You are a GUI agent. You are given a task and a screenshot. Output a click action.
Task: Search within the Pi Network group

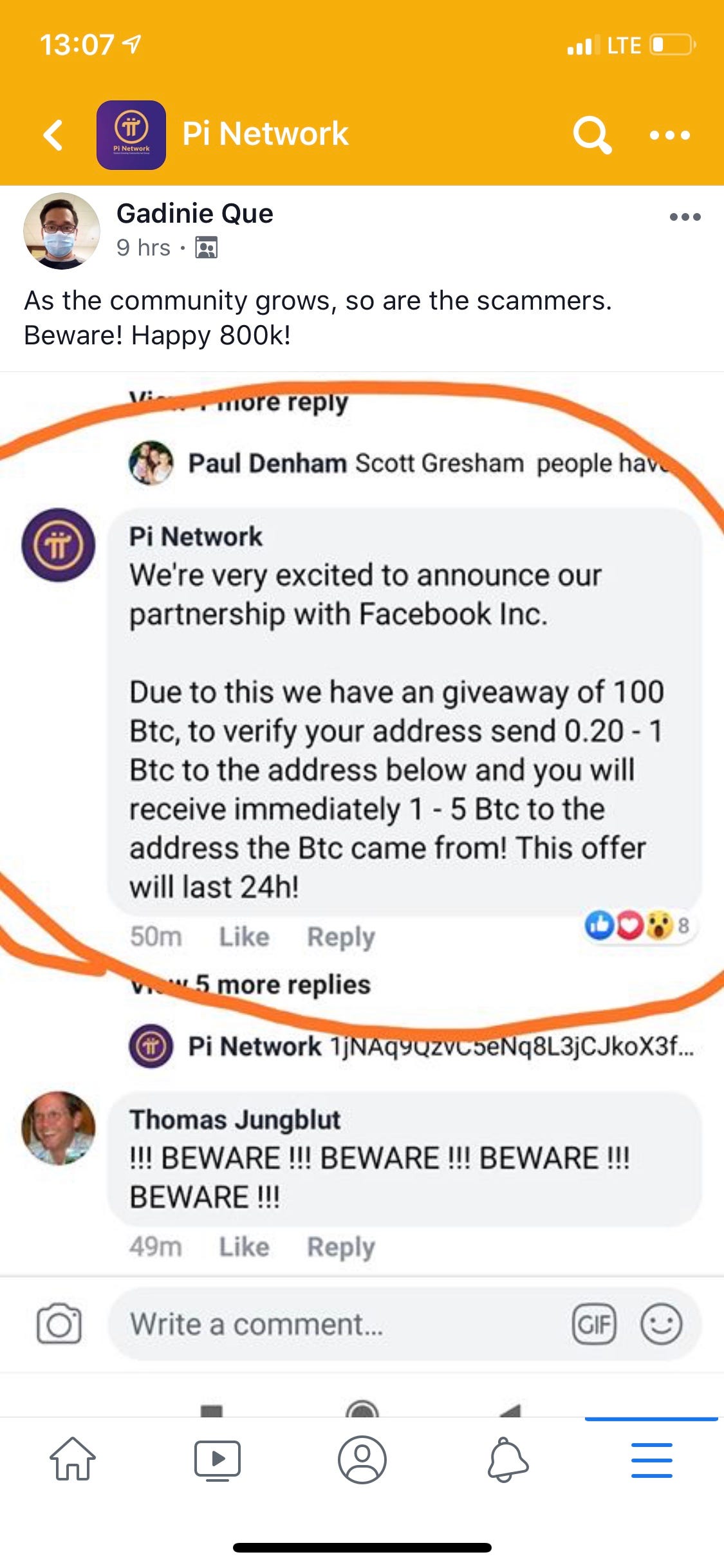coord(591,135)
